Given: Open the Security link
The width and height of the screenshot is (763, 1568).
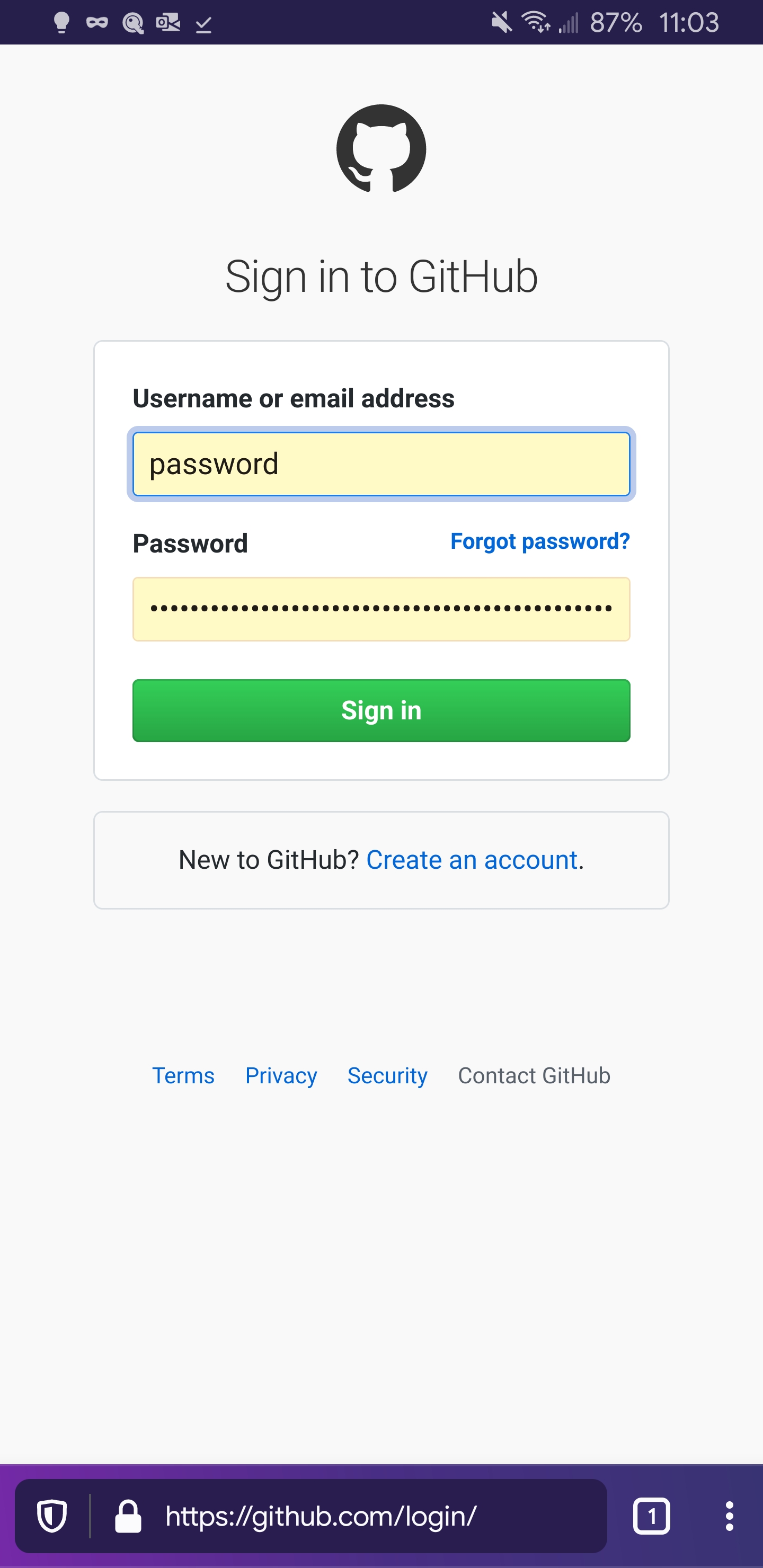Looking at the screenshot, I should click(x=387, y=1075).
